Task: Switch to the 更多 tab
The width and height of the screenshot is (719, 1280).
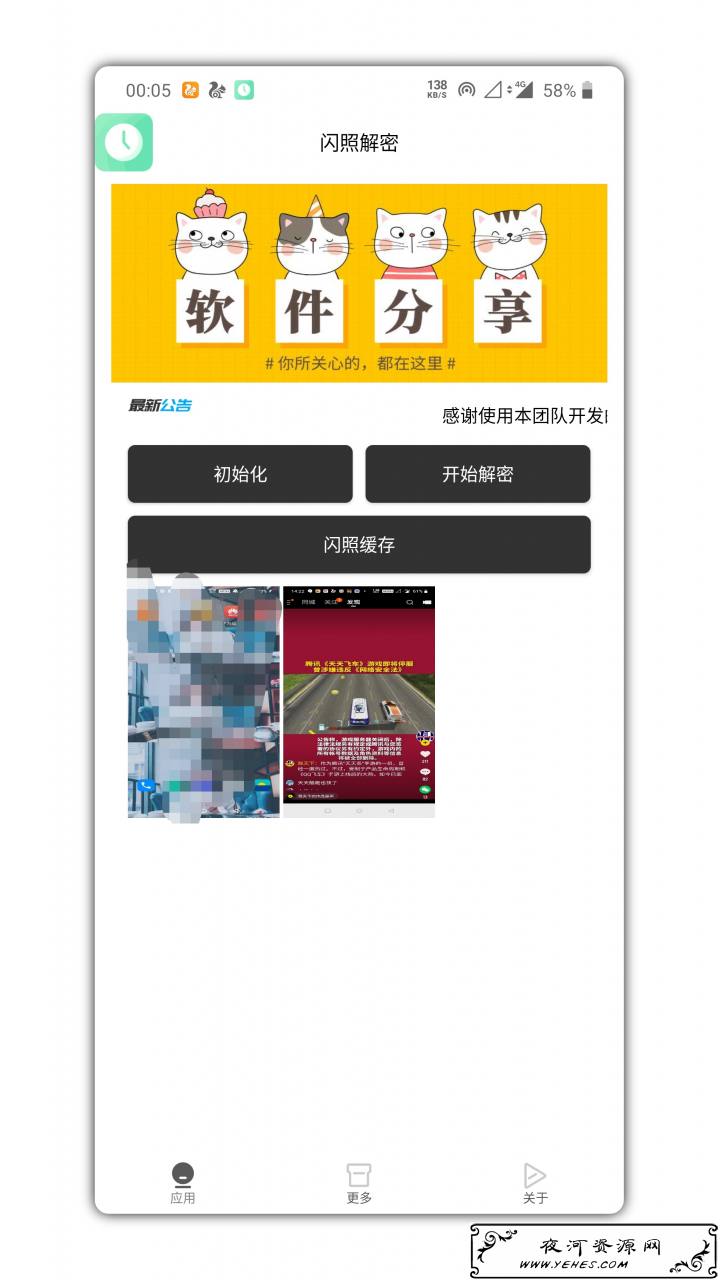Action: coord(359,1183)
